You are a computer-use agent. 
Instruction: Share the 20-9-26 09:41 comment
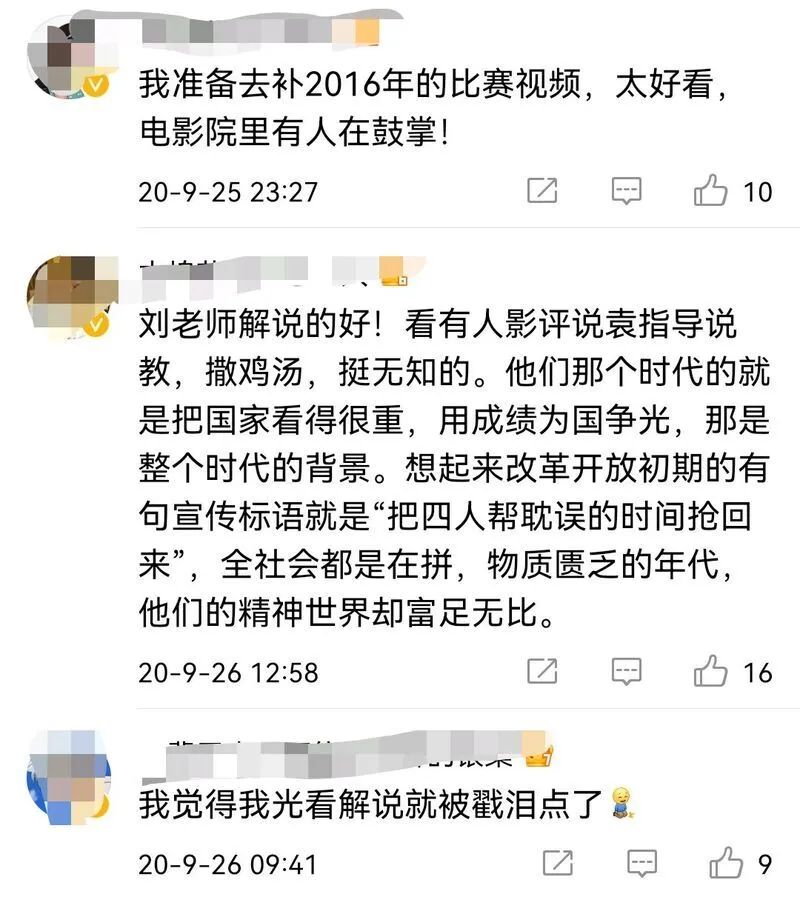pyautogui.click(x=557, y=862)
